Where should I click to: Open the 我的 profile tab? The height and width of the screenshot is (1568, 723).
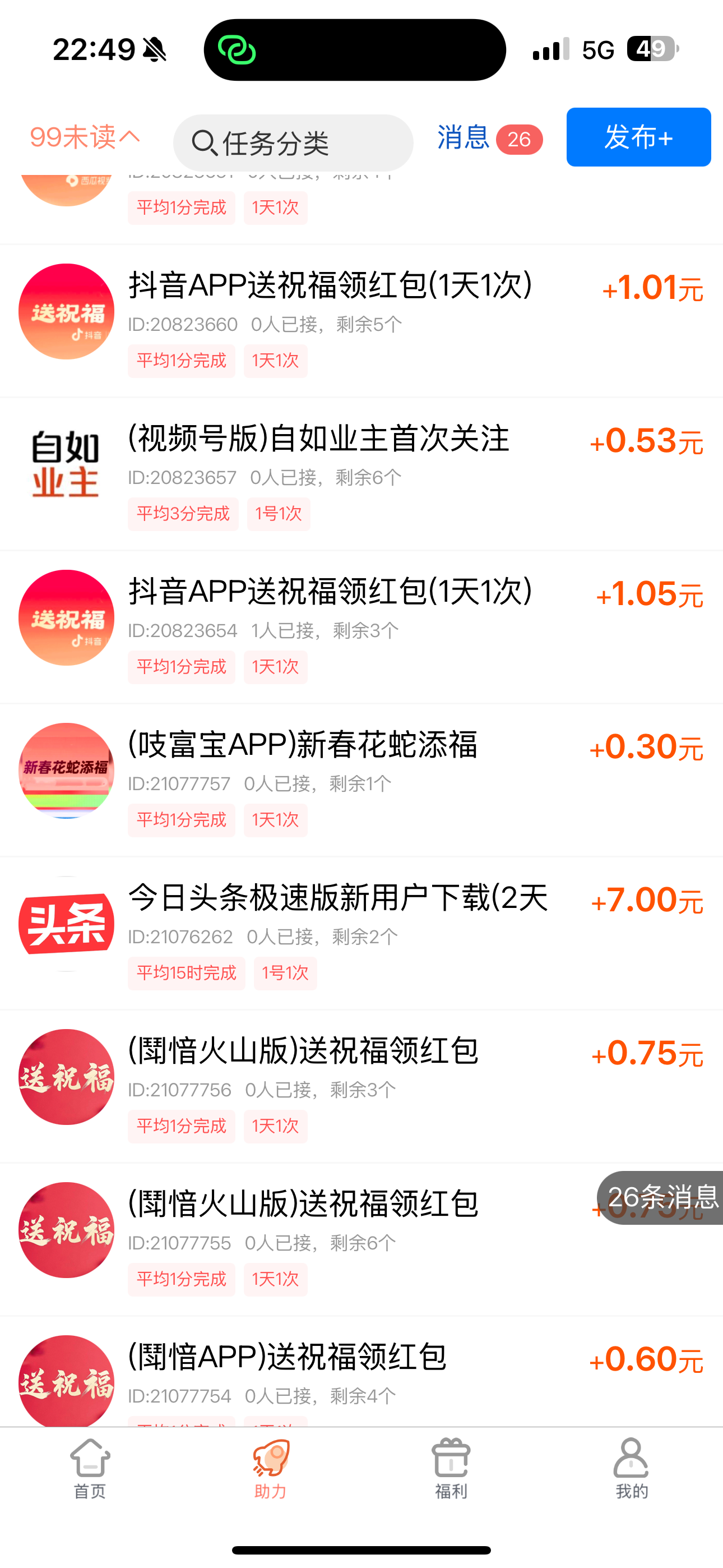point(632,1468)
